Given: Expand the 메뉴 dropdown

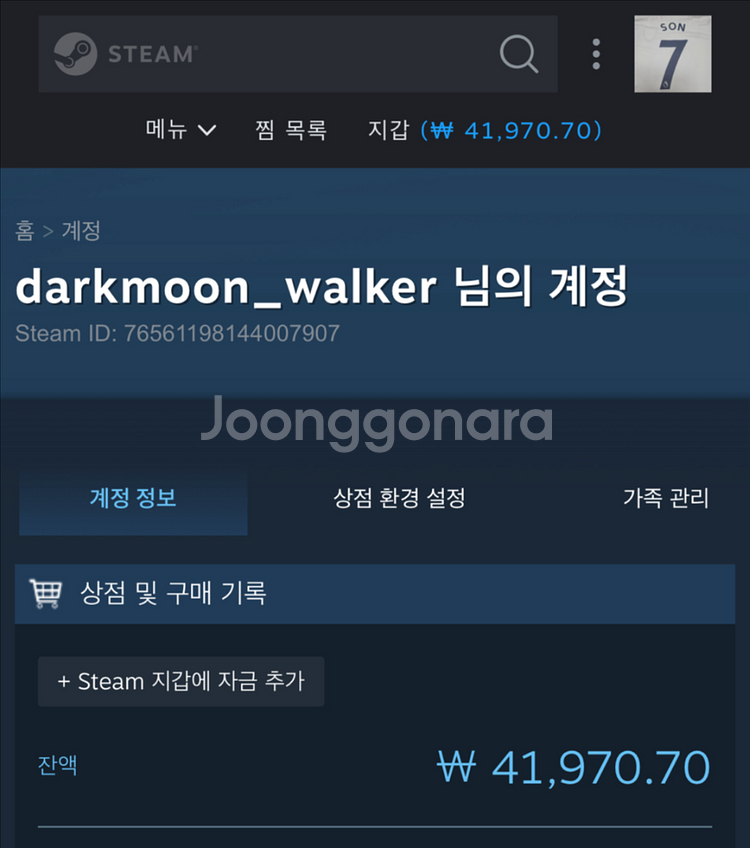Looking at the screenshot, I should 181,130.
